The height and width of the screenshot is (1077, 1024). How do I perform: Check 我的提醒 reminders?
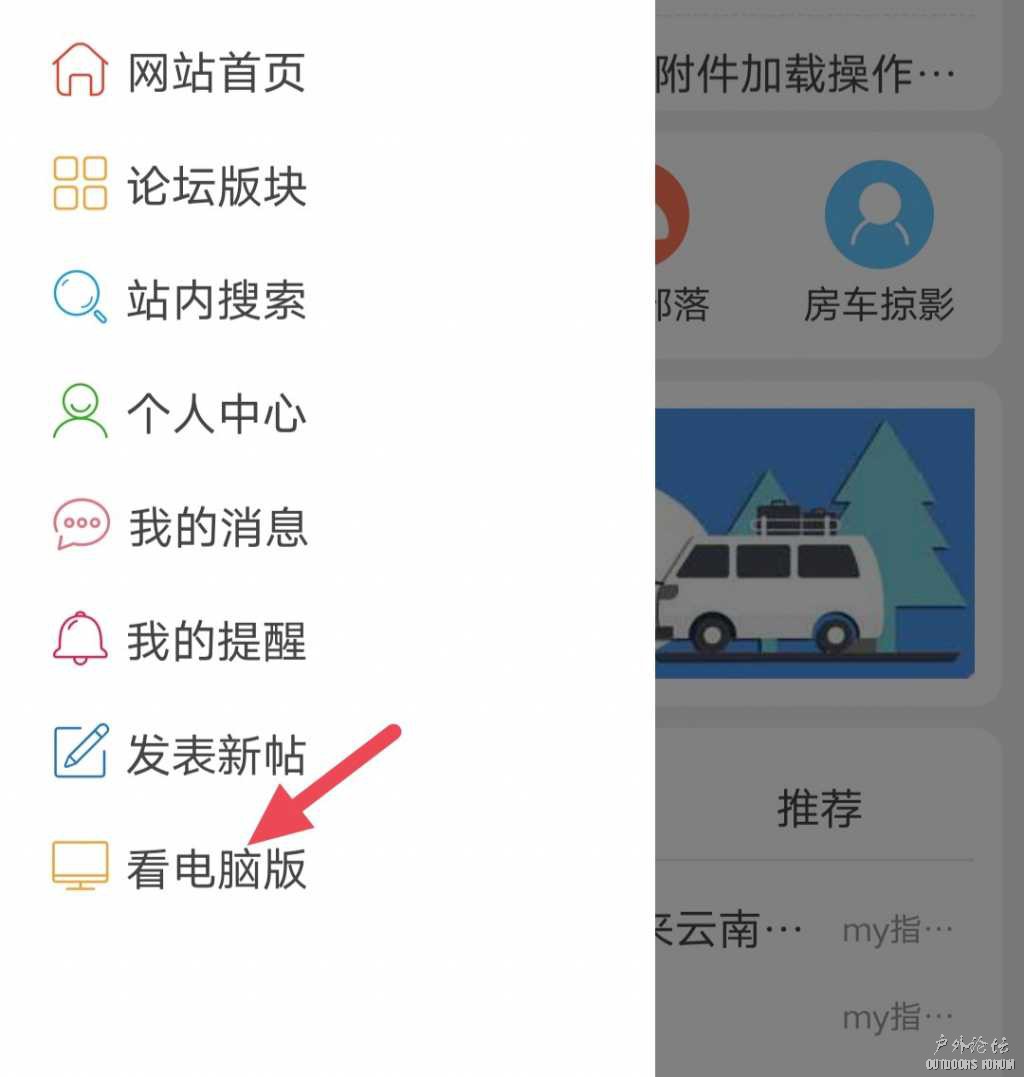[215, 641]
